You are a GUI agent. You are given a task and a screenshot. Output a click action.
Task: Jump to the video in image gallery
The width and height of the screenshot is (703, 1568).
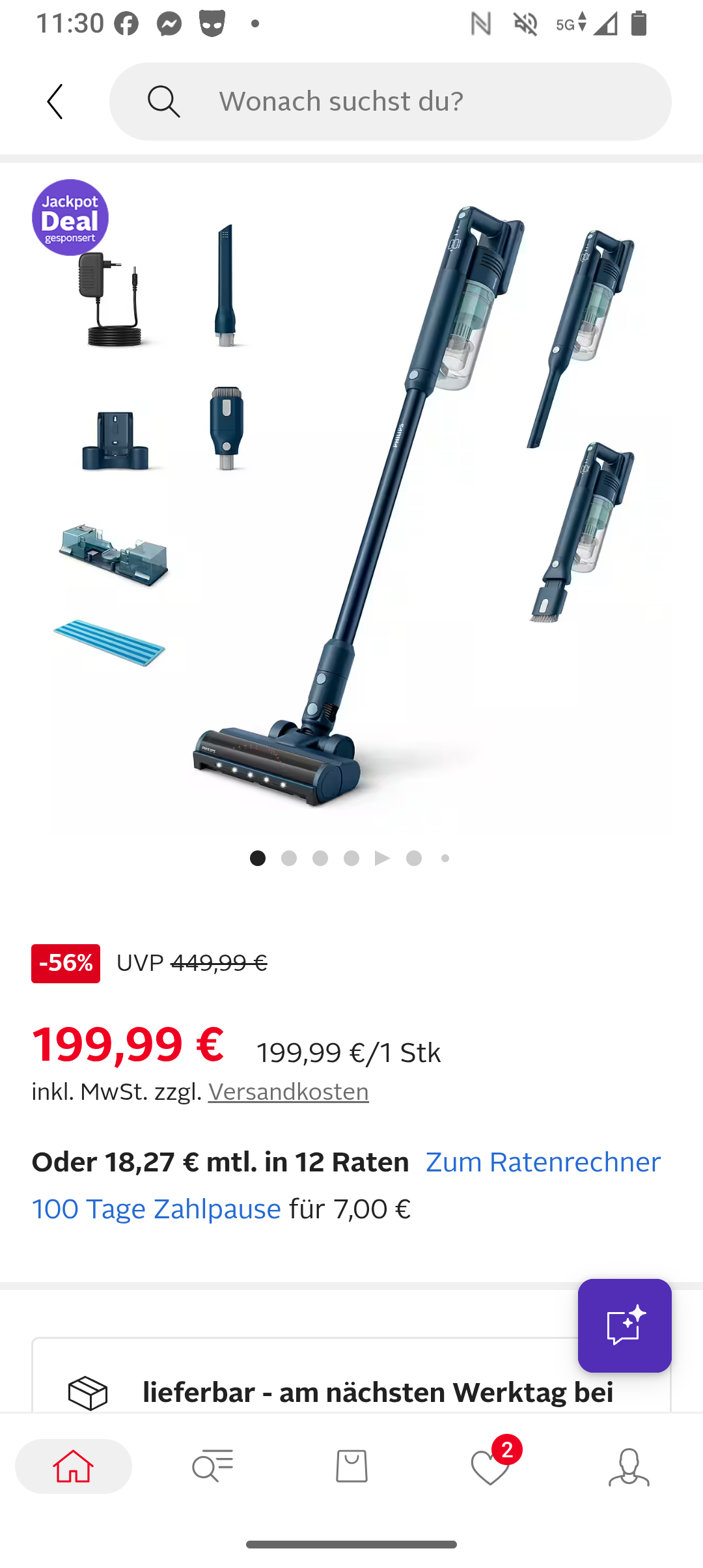383,858
